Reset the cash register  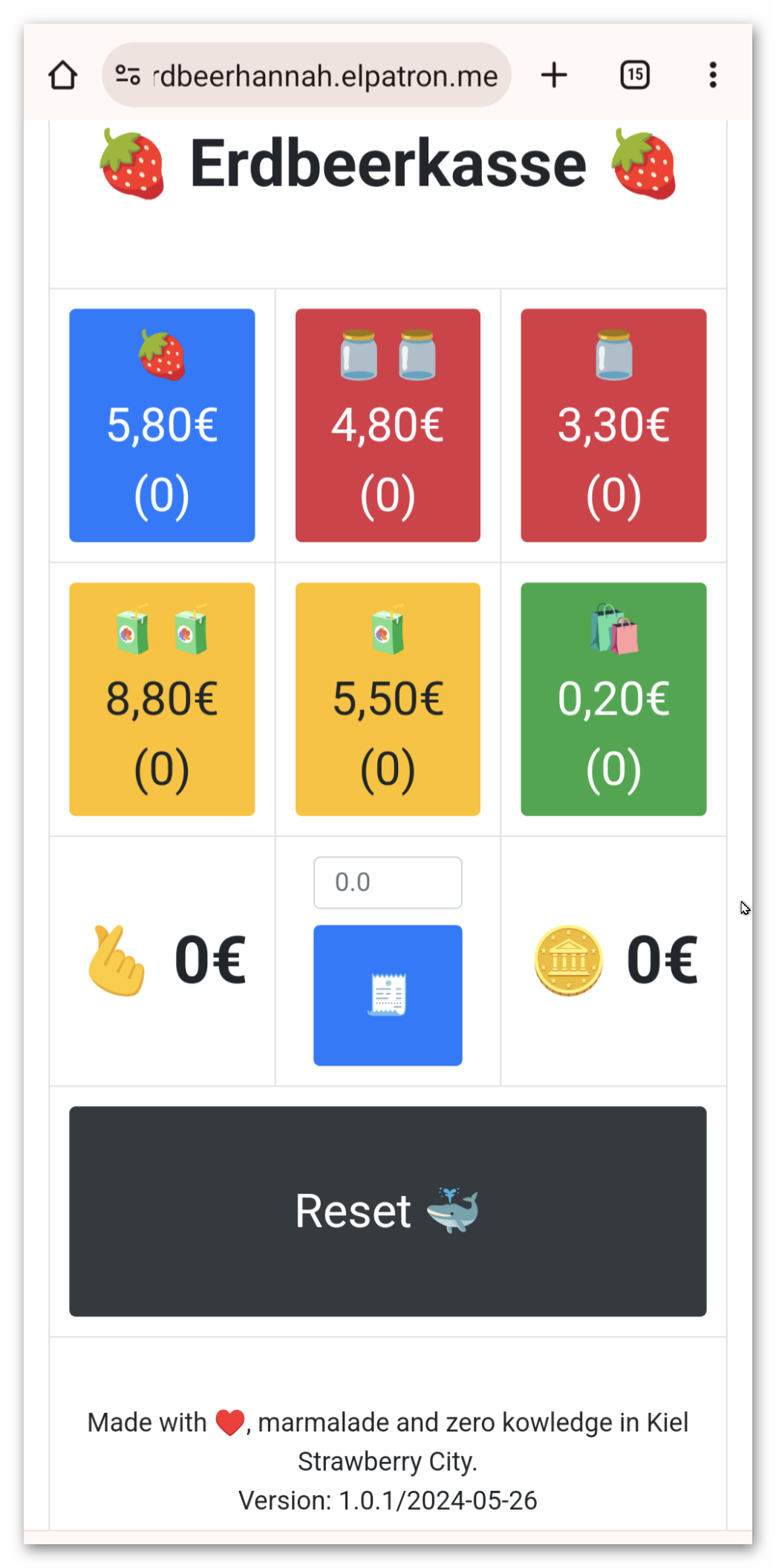[388, 1211]
